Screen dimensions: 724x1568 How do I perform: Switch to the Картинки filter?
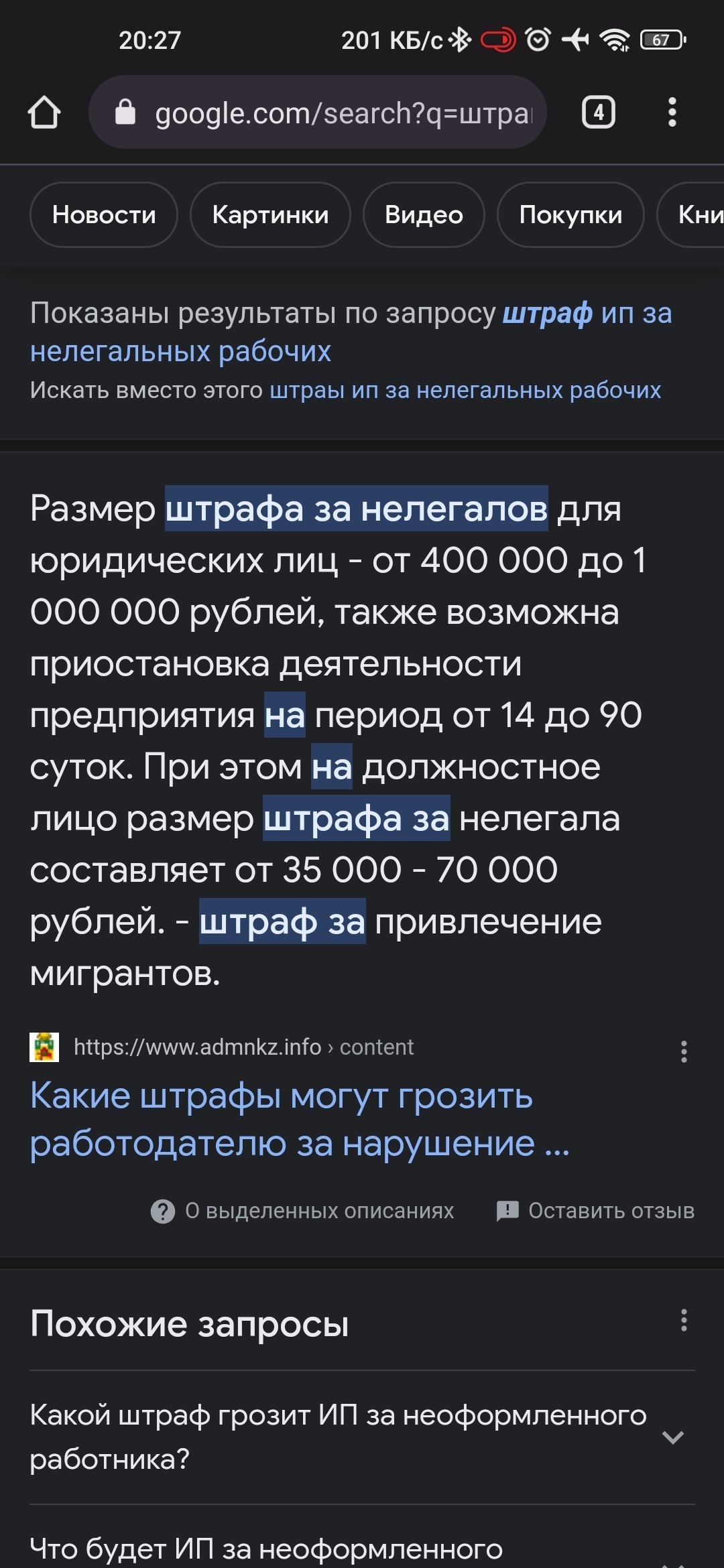point(270,215)
